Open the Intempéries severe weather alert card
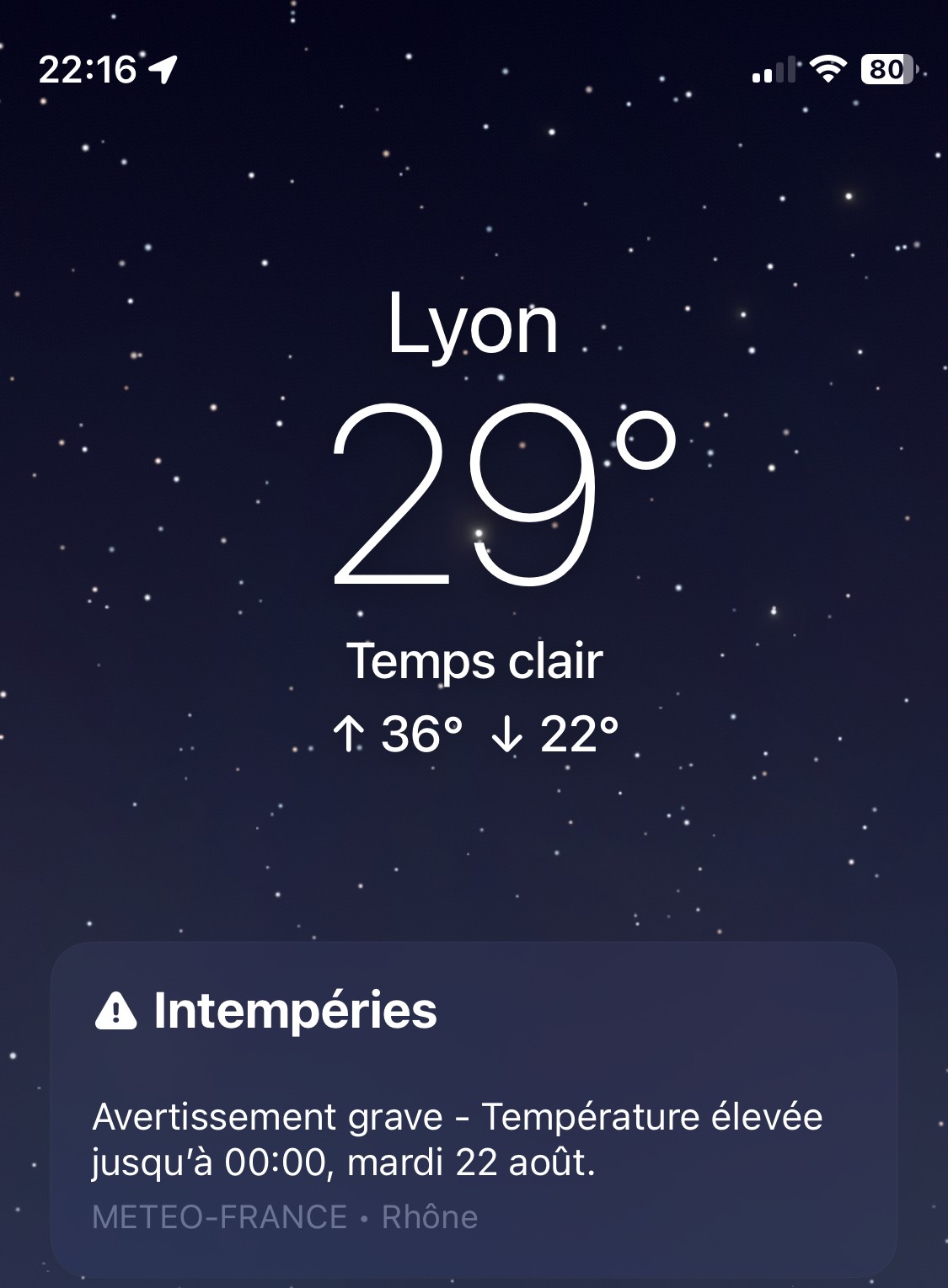948x1288 pixels. coord(474,1112)
